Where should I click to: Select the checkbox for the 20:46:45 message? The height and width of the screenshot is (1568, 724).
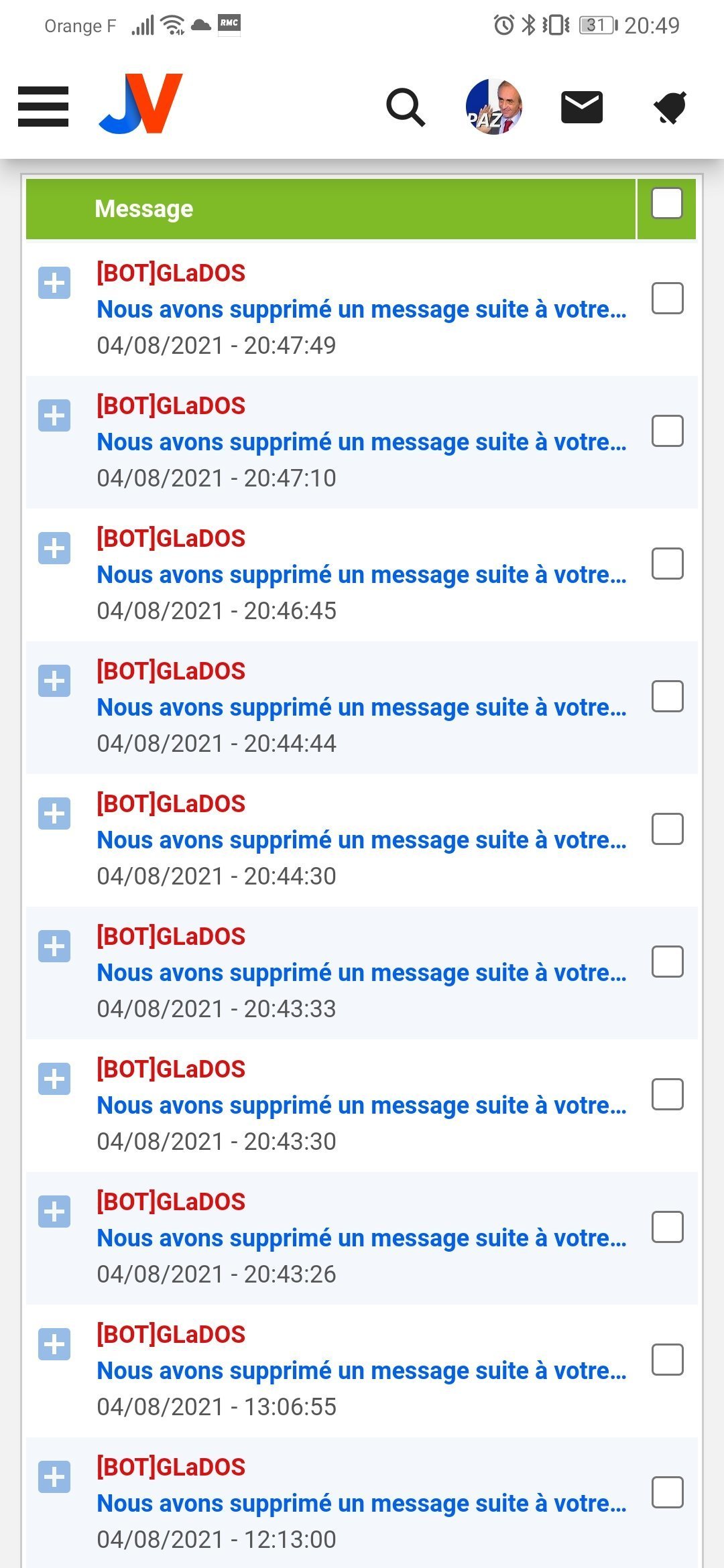pyautogui.click(x=668, y=564)
